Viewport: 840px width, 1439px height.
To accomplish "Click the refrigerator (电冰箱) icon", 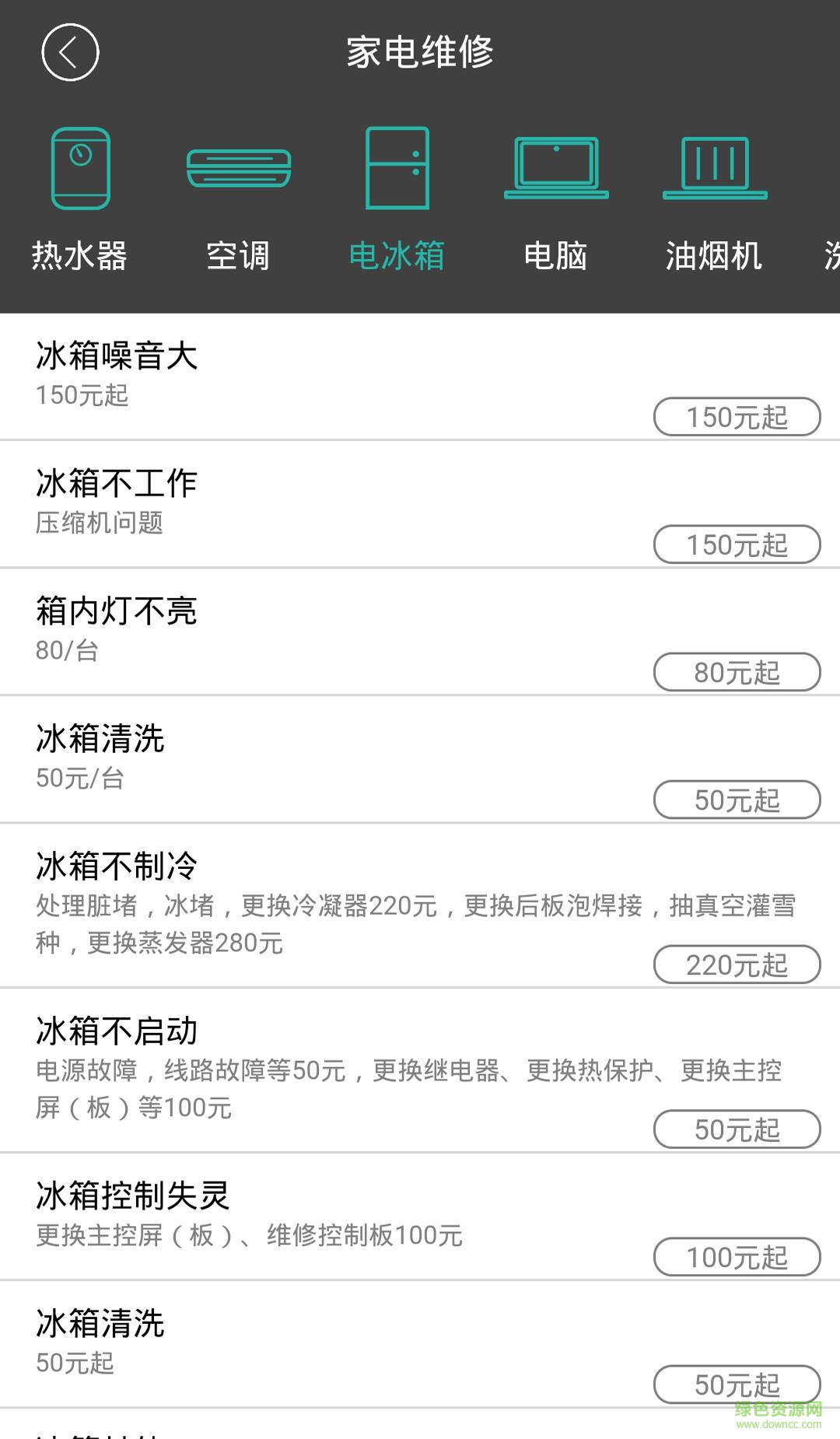I will [x=398, y=170].
